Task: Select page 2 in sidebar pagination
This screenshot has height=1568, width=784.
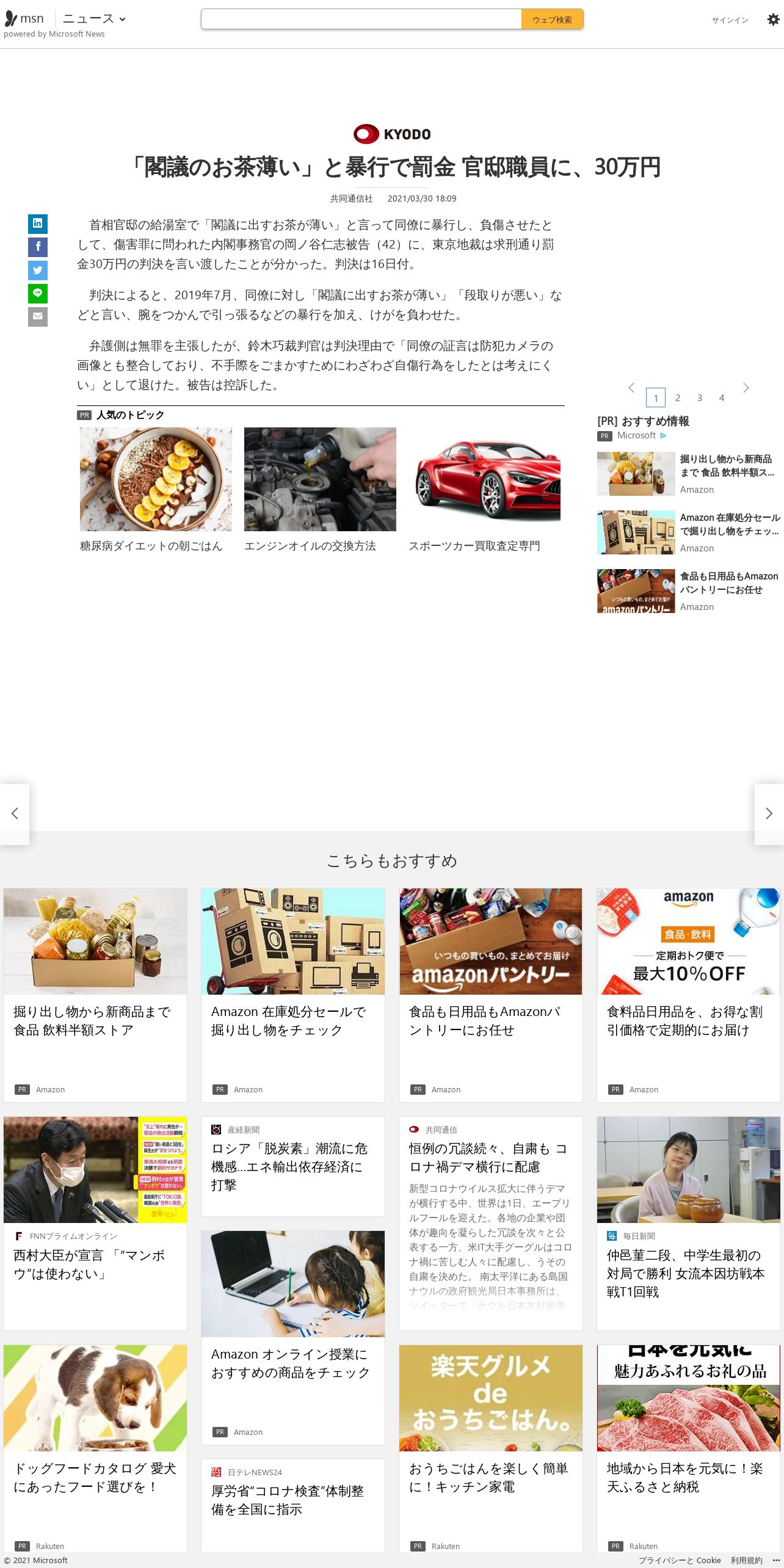Action: coord(678,397)
